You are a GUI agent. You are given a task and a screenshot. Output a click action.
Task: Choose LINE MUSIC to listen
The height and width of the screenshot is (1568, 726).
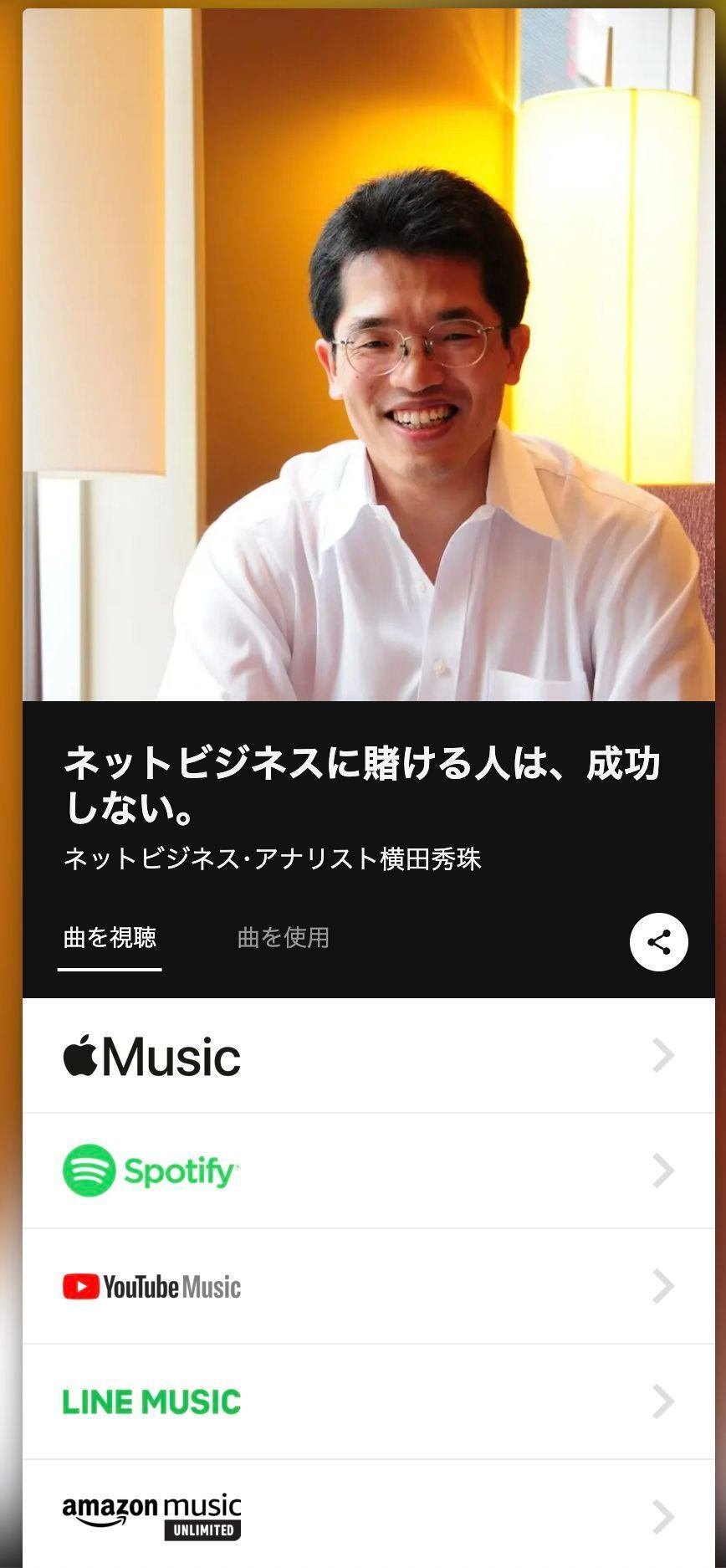368,1401
